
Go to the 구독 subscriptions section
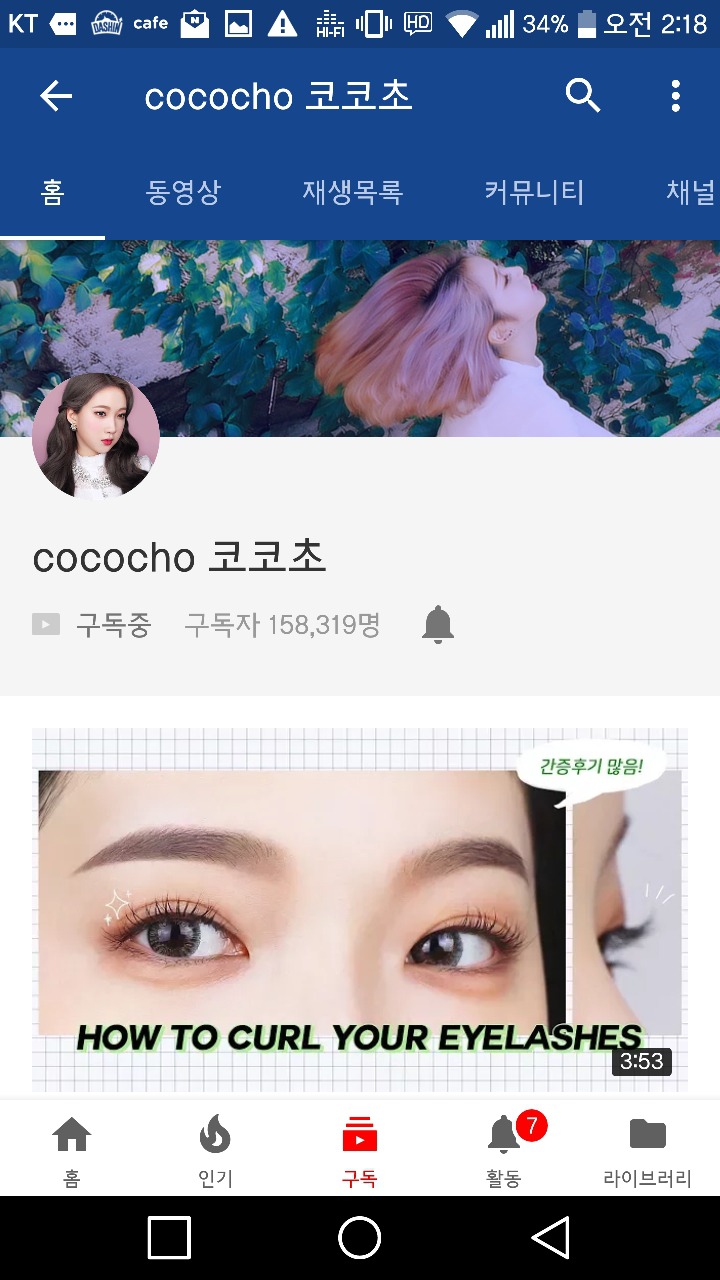pyautogui.click(x=359, y=1150)
